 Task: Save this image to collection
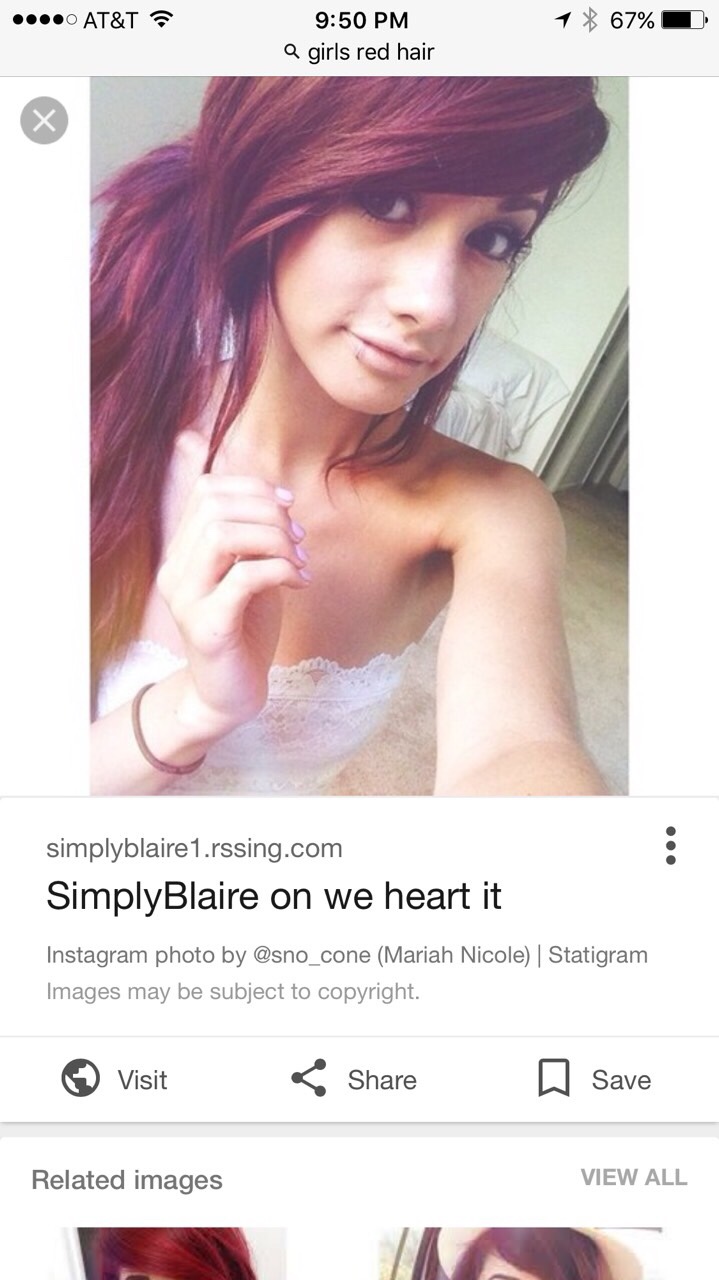[594, 1079]
